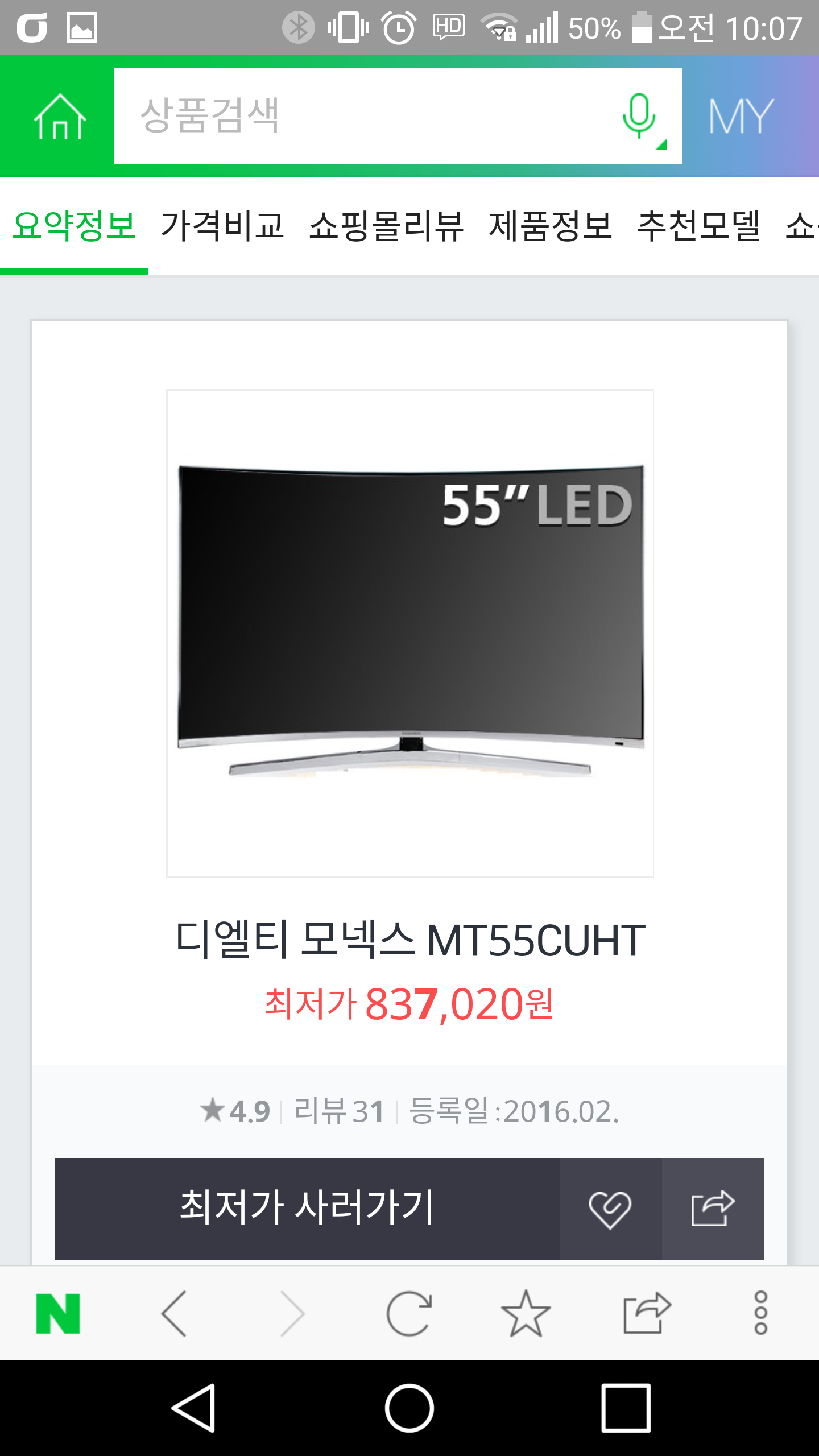View the 추천모델 tab
This screenshot has height=1456, width=819.
coord(699,226)
